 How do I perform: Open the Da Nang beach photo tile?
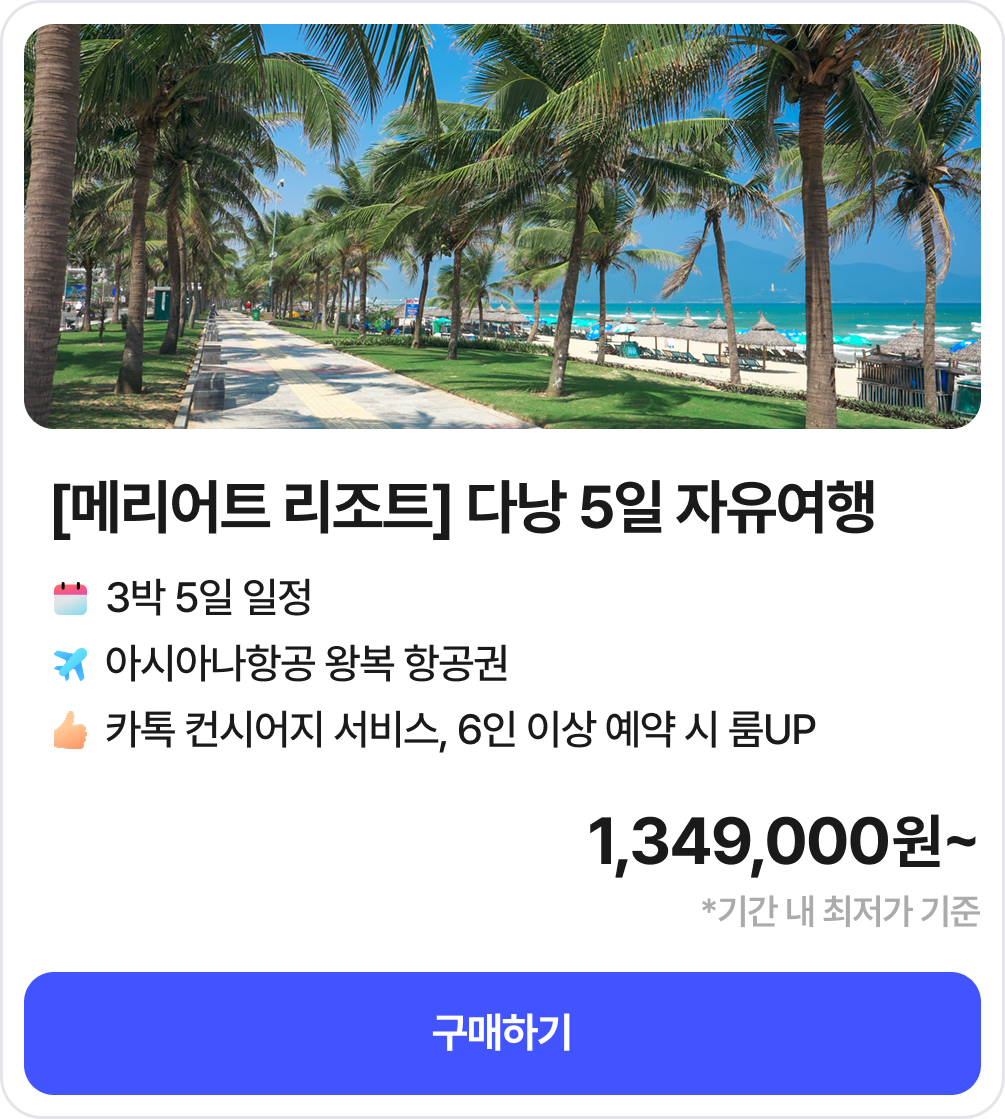pos(502,227)
